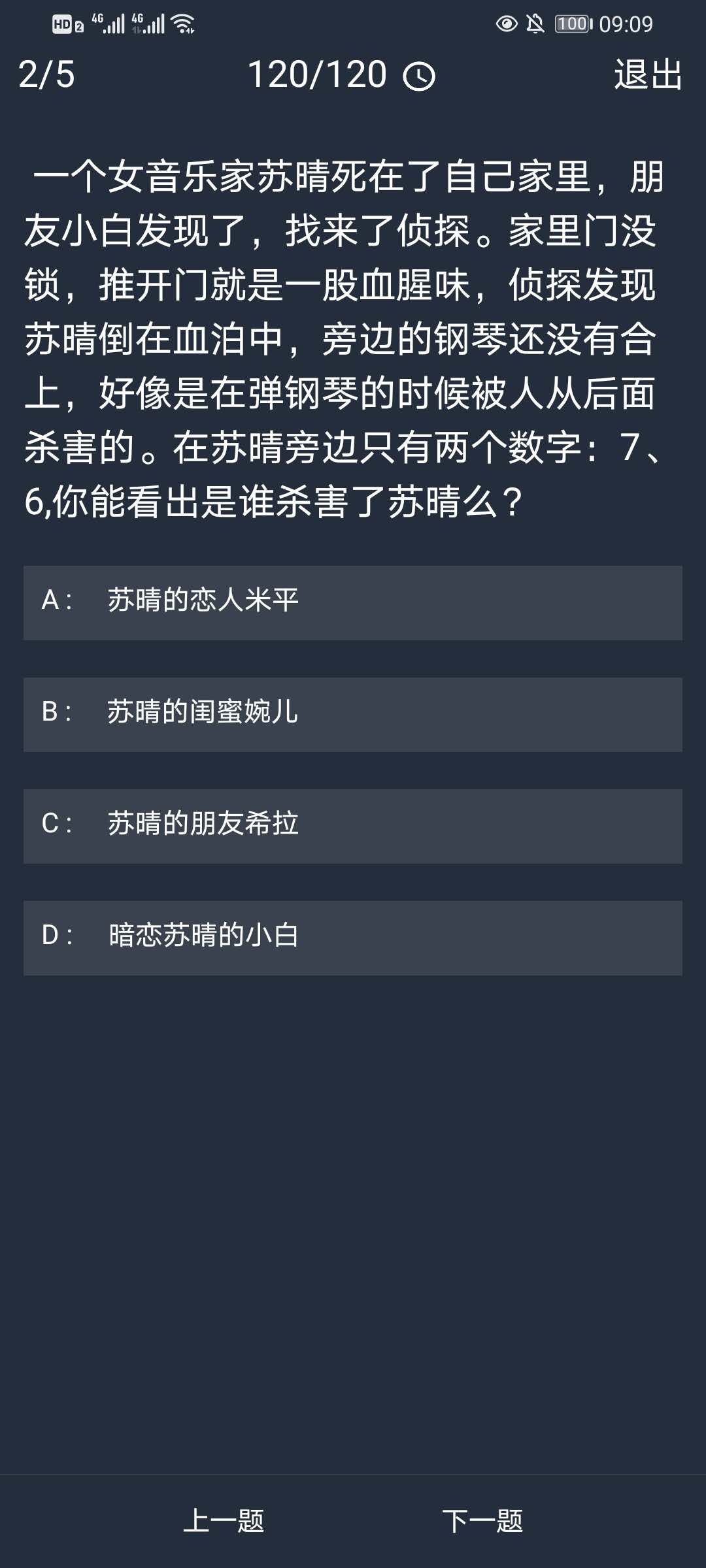Select option B 苏晴的闺蜜婉儿
Image resolution: width=706 pixels, height=1568 pixels.
point(353,712)
